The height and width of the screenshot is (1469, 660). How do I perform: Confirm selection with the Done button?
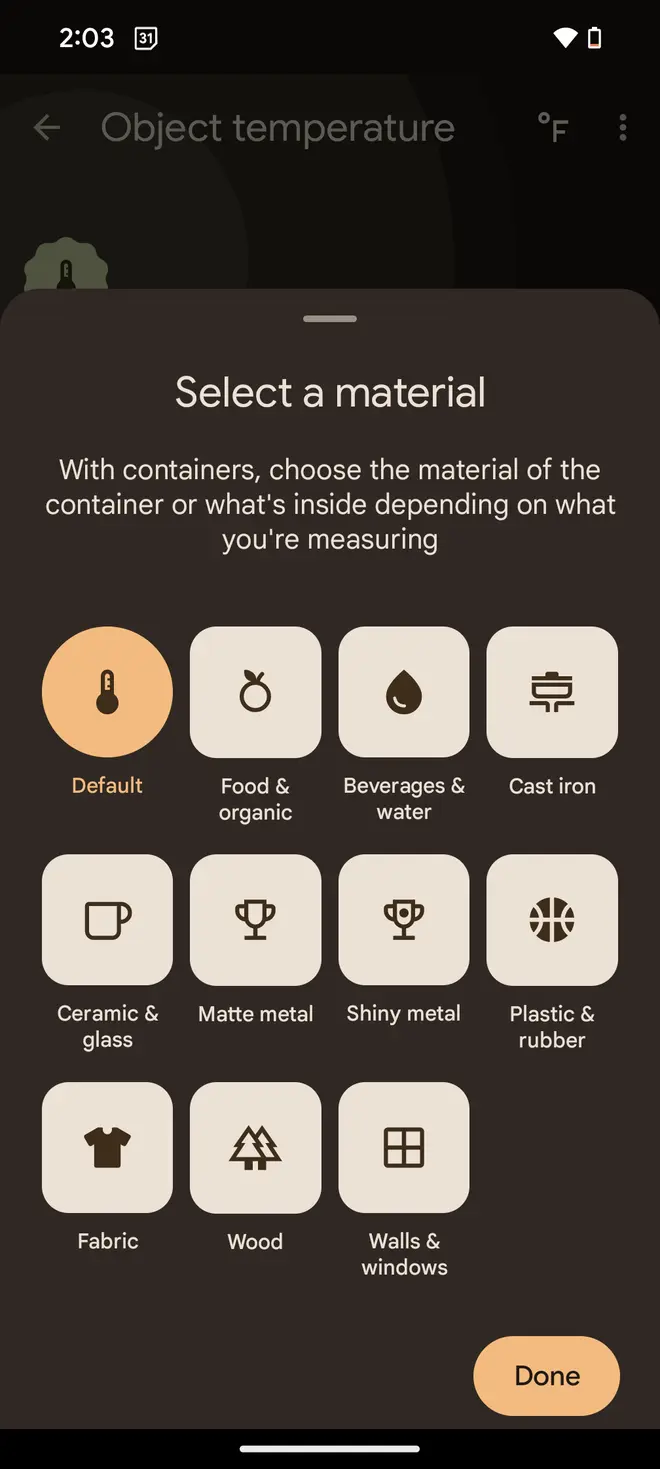click(546, 1376)
